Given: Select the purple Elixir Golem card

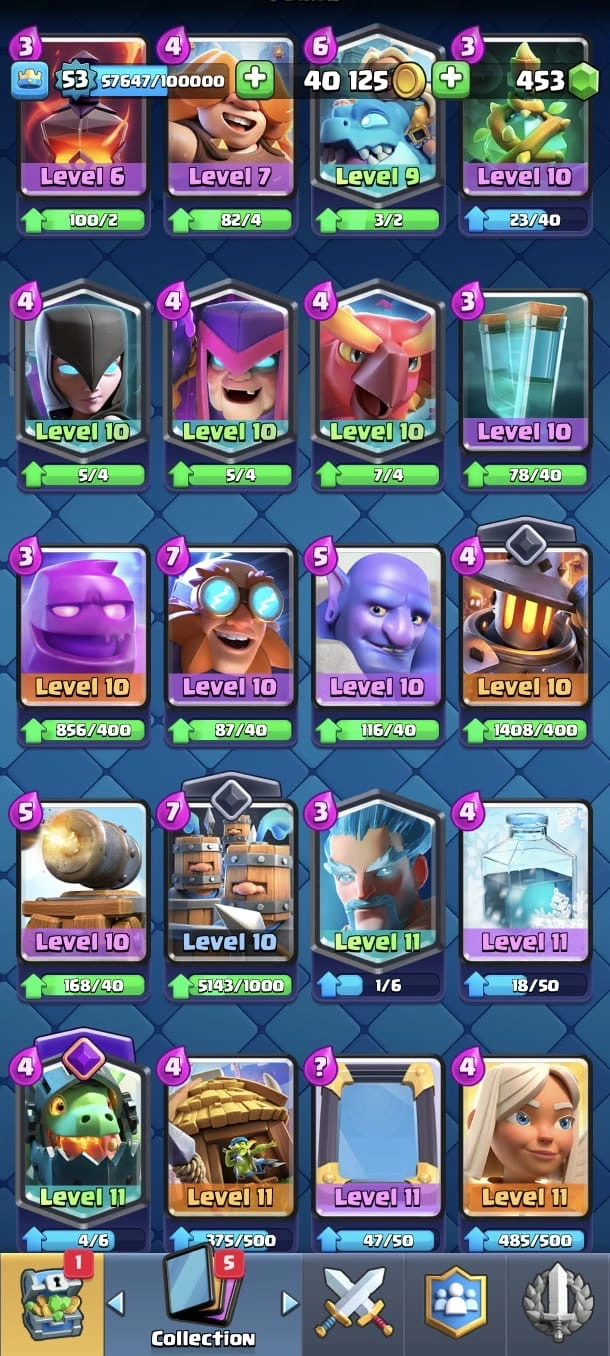Looking at the screenshot, I should [83, 635].
